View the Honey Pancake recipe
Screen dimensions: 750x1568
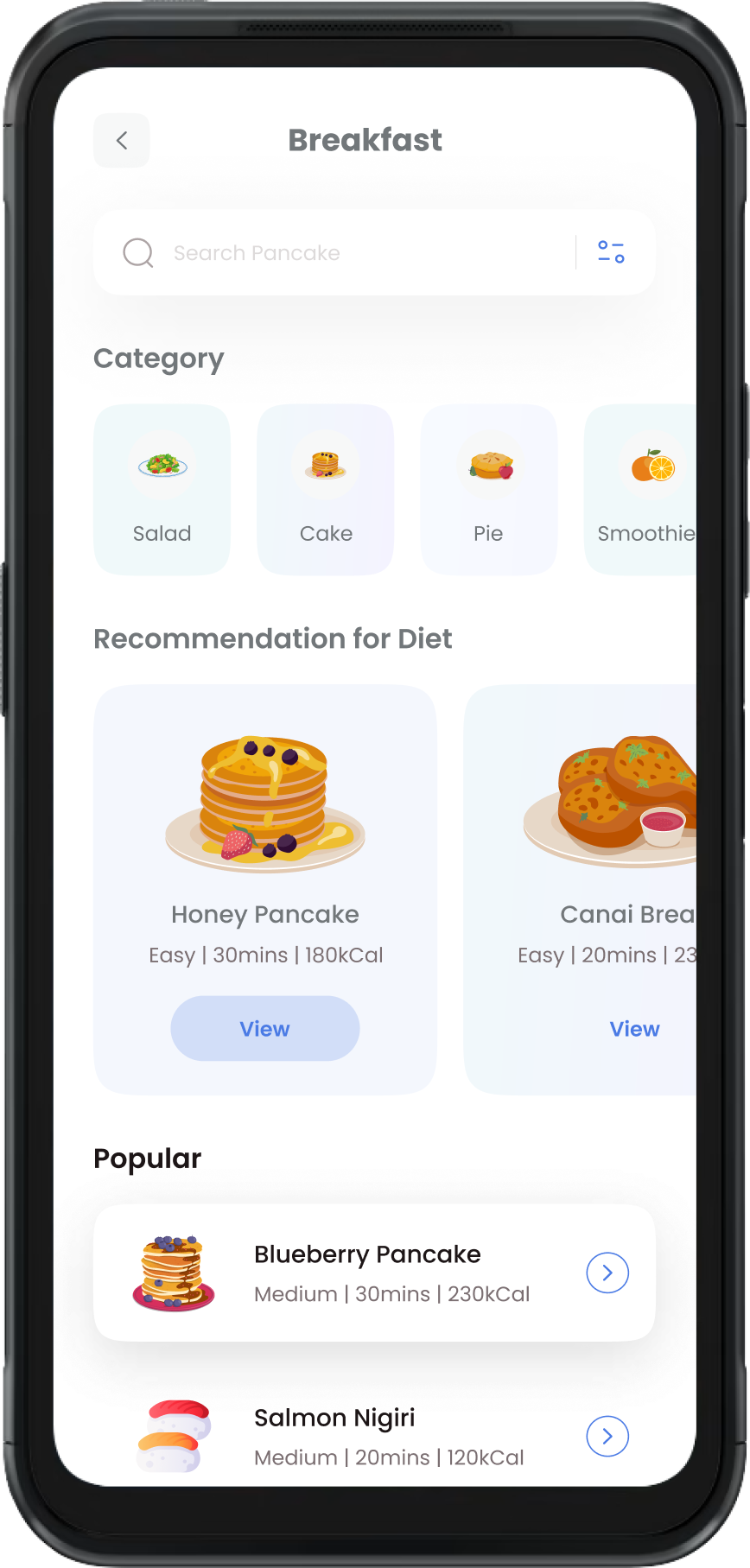click(264, 1028)
